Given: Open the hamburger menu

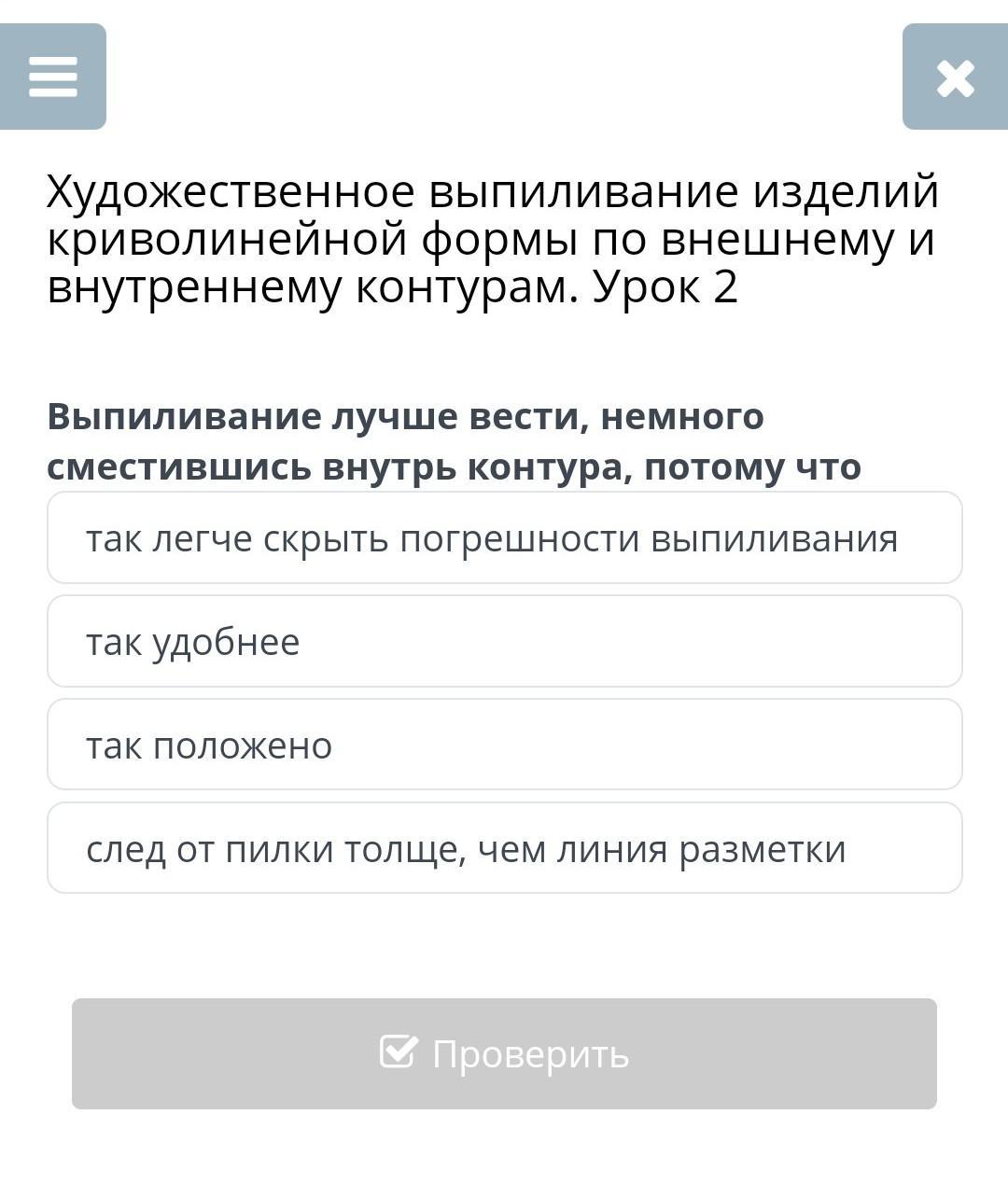Looking at the screenshot, I should pos(52,77).
